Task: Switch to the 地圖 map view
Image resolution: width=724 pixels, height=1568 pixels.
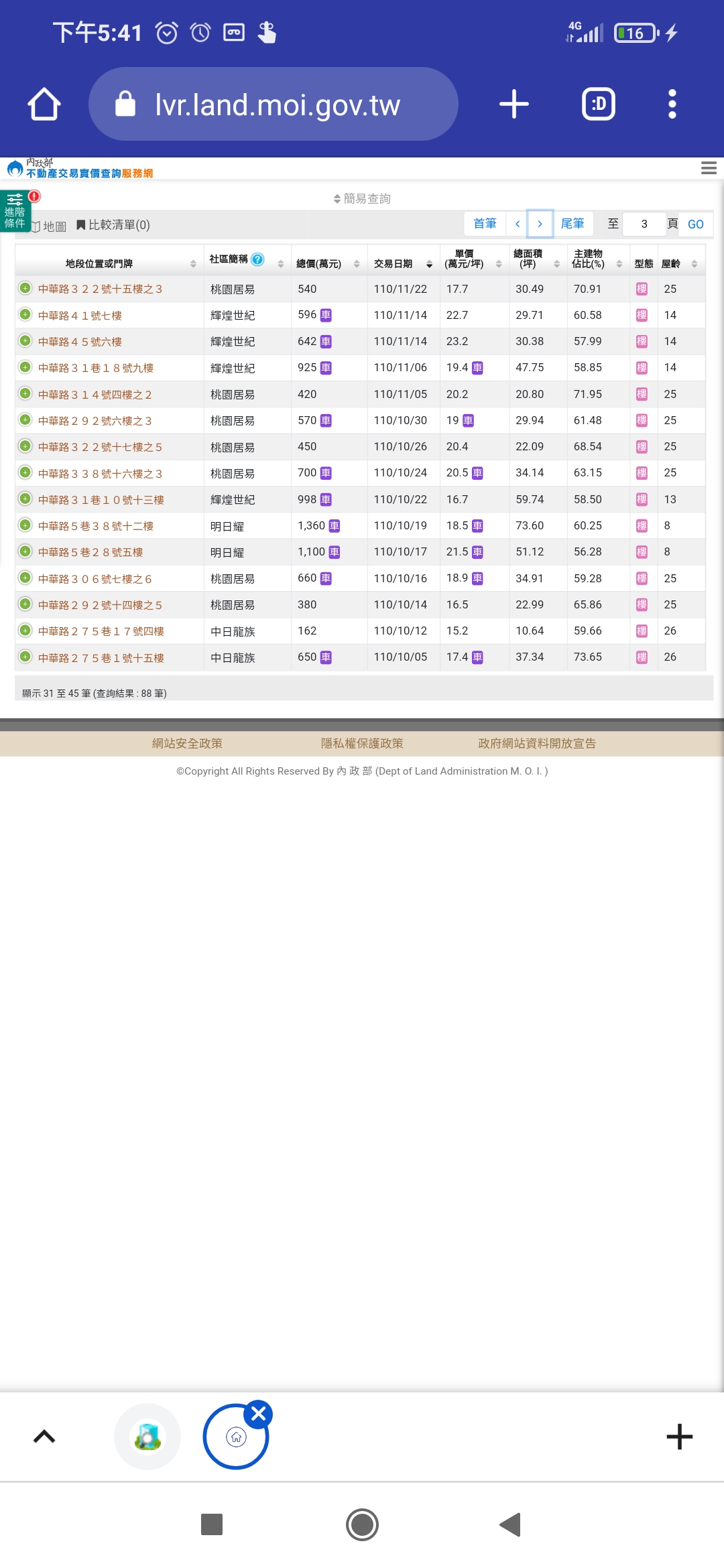Action: (49, 226)
